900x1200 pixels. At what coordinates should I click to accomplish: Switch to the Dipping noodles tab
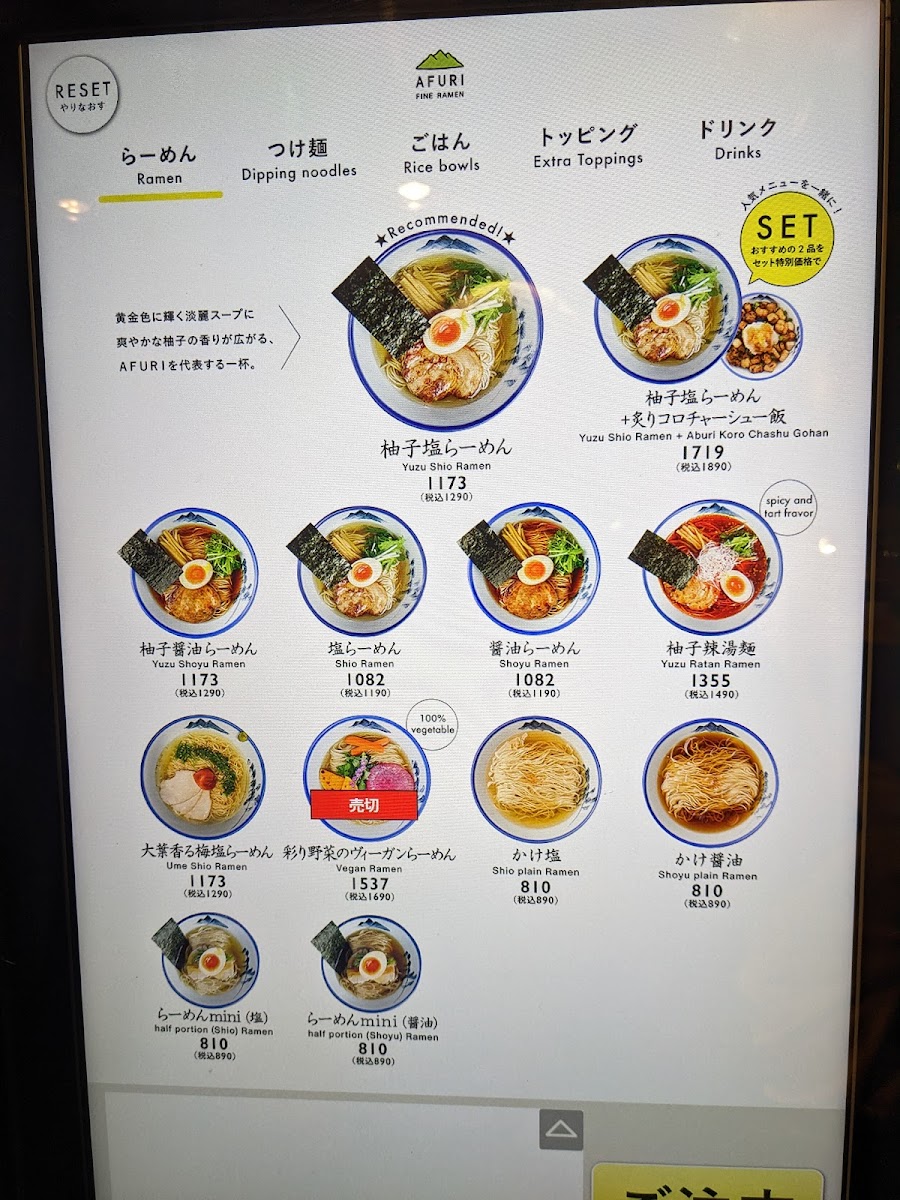point(299,160)
